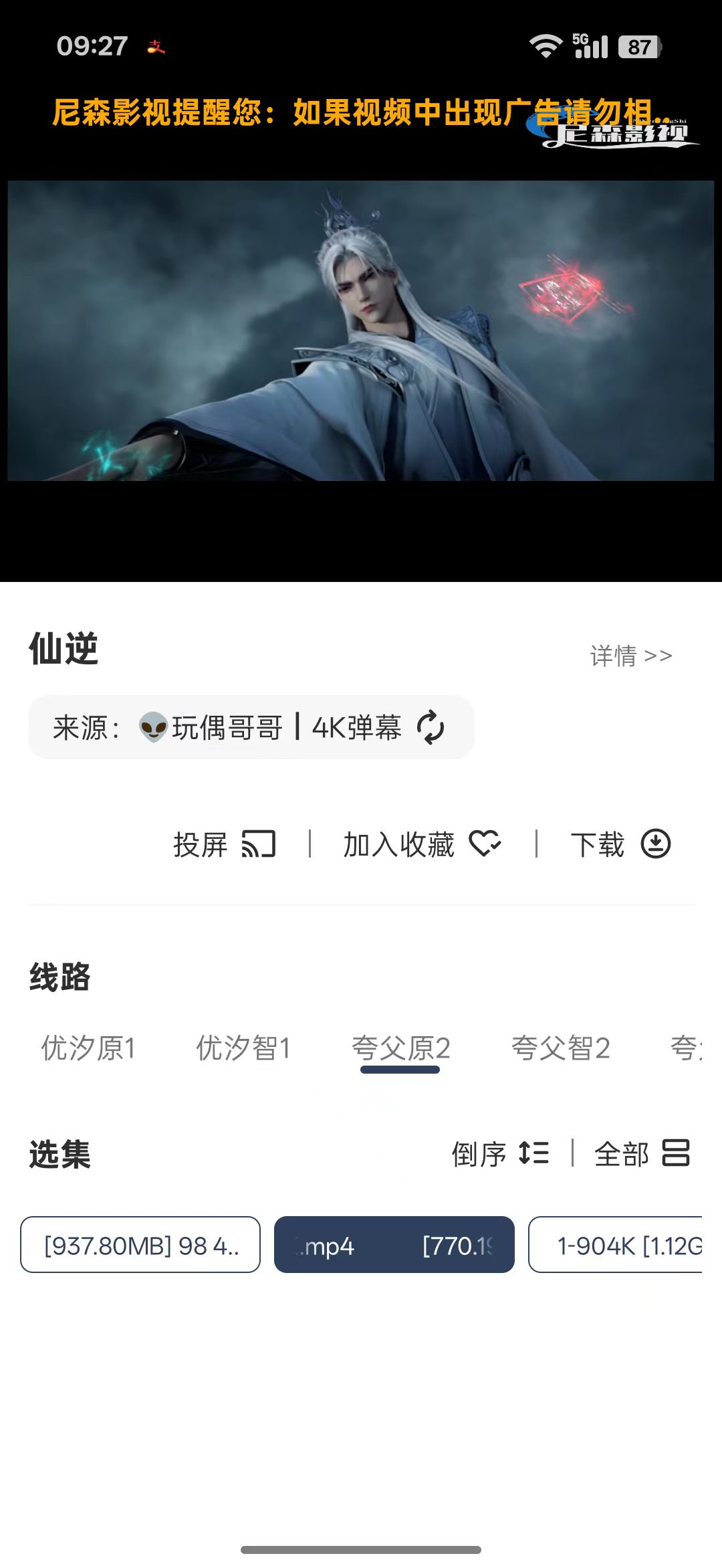The height and width of the screenshot is (1568, 722).
Task: Choose the 1-904K episode entry
Action: pyautogui.click(x=625, y=1245)
